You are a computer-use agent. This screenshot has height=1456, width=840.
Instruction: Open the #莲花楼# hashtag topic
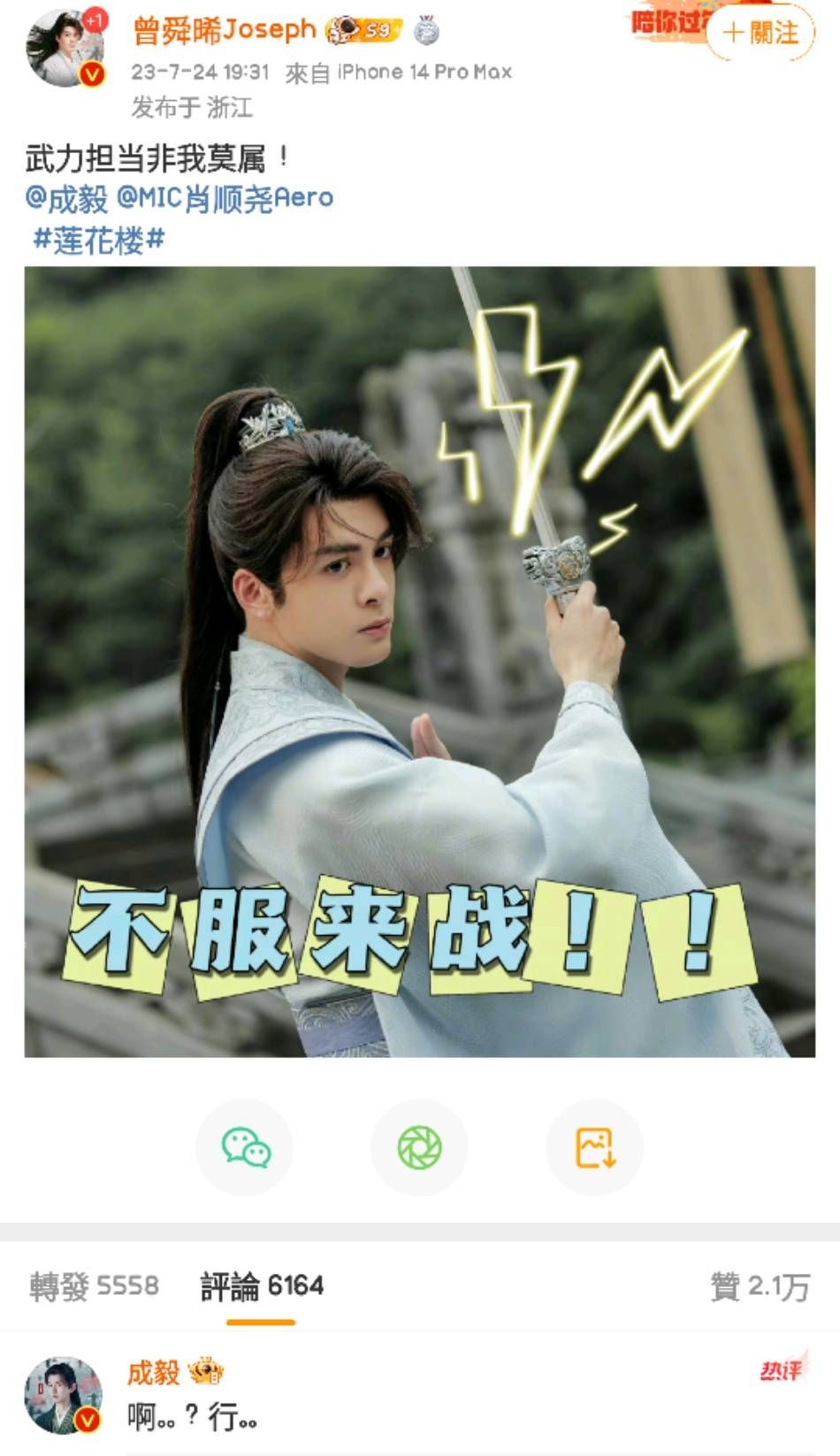[x=98, y=240]
